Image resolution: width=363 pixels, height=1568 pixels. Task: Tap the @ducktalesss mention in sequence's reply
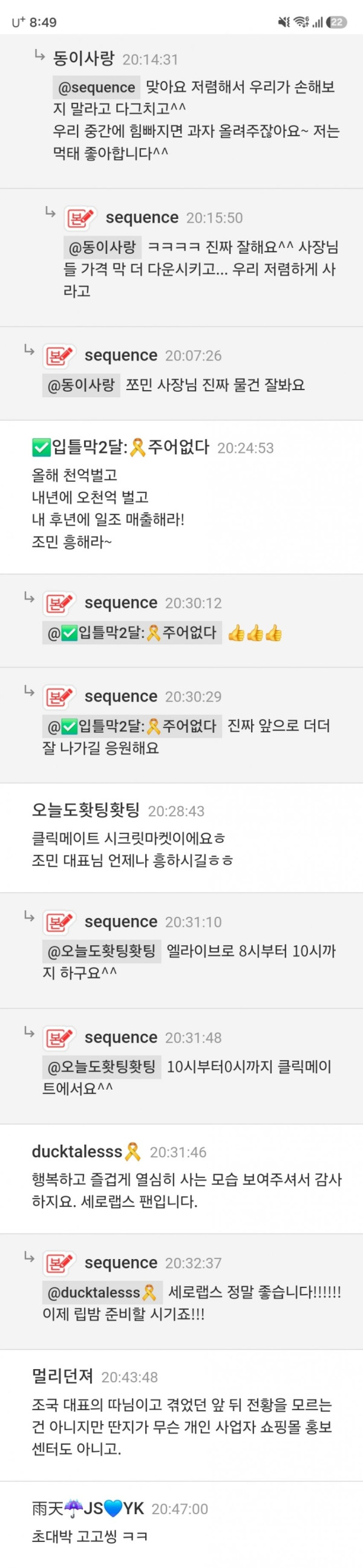click(x=102, y=1291)
